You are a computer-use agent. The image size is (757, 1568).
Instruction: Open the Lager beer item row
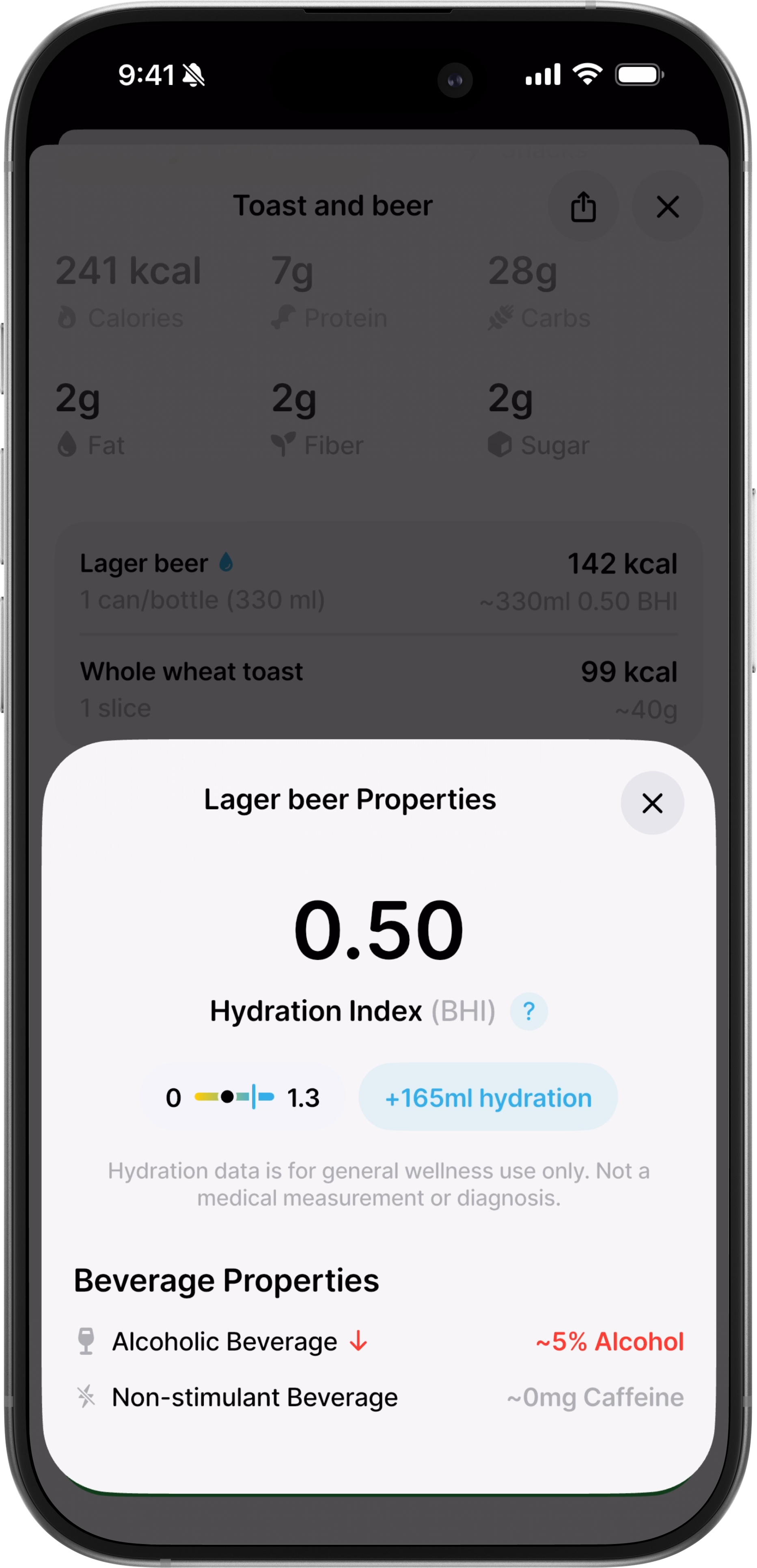[x=378, y=581]
